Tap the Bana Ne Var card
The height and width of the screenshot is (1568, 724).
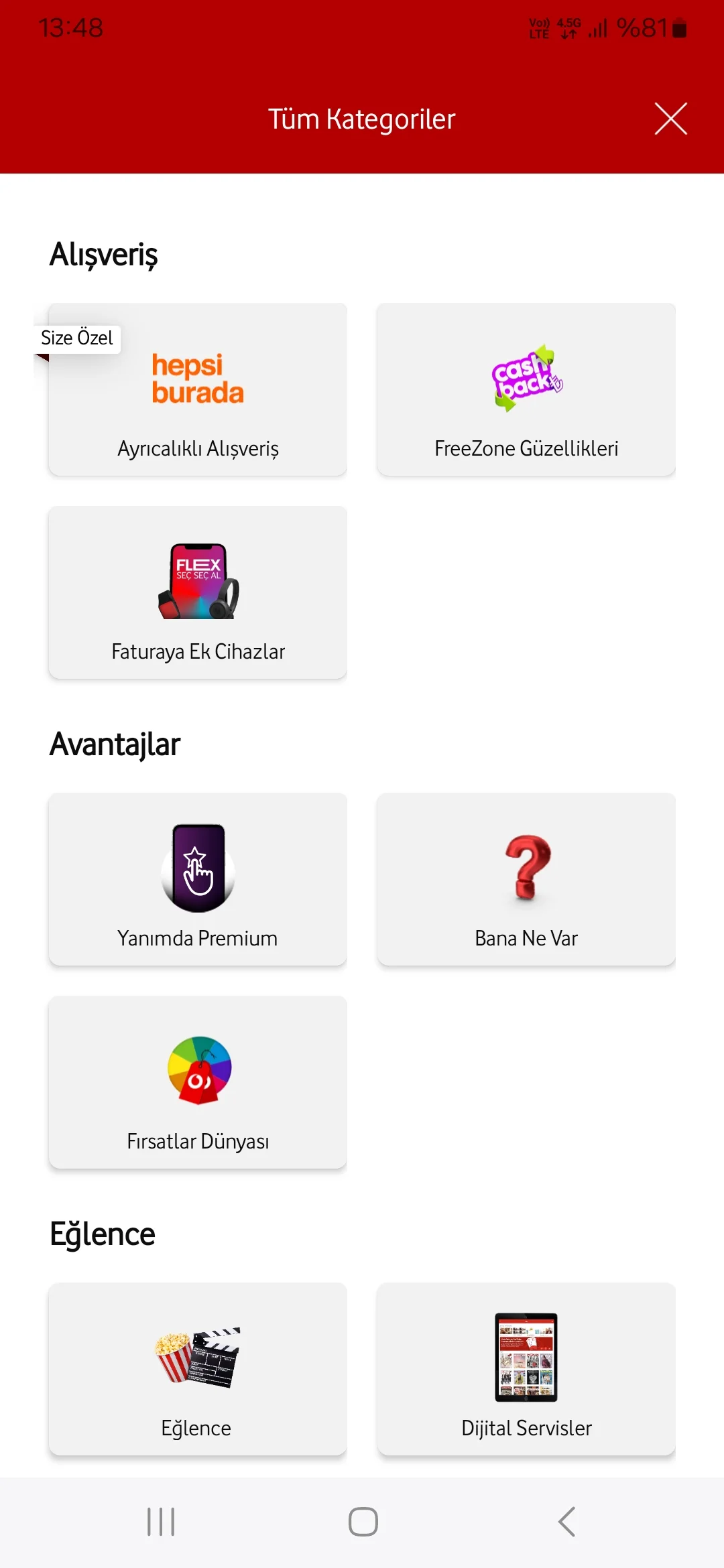526,880
